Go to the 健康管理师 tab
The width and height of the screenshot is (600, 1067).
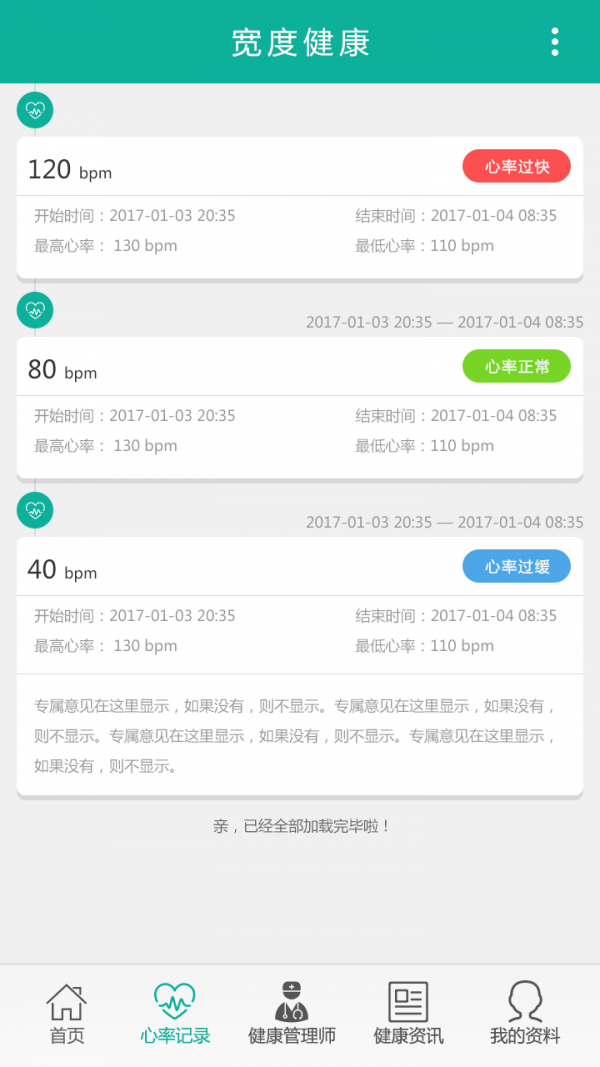pos(291,1014)
